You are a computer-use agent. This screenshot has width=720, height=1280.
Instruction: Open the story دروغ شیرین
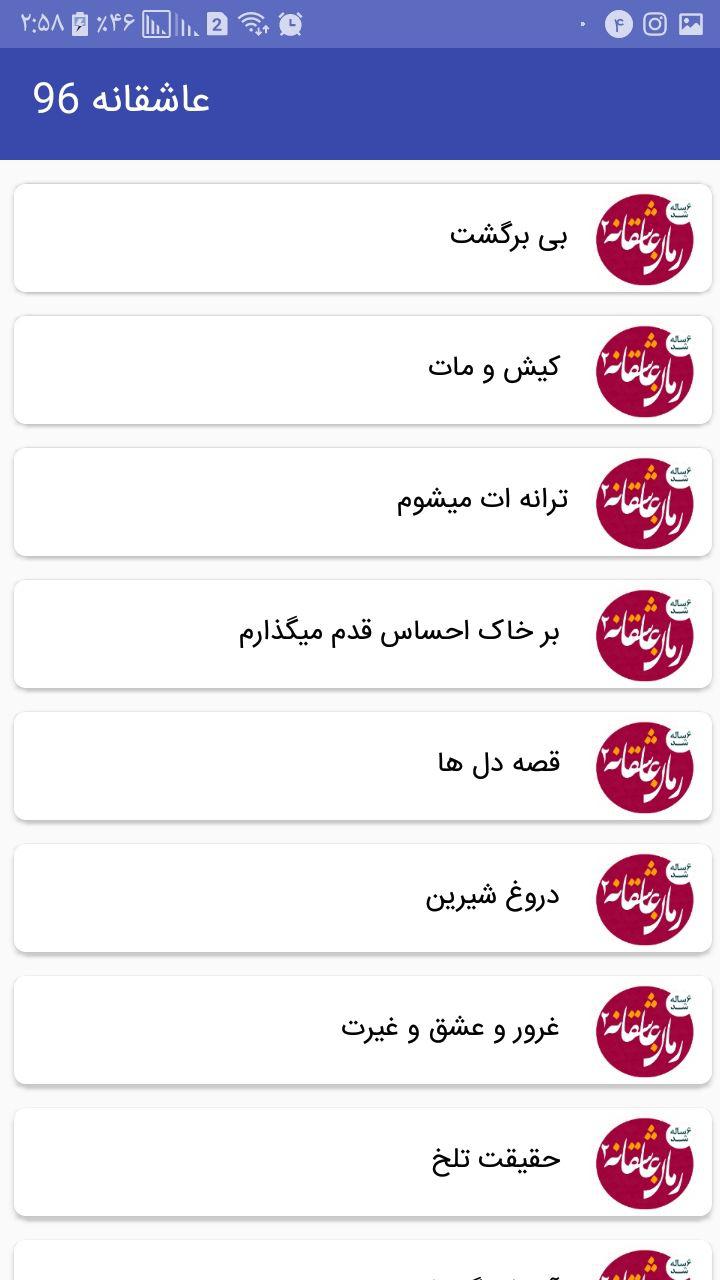click(363, 898)
